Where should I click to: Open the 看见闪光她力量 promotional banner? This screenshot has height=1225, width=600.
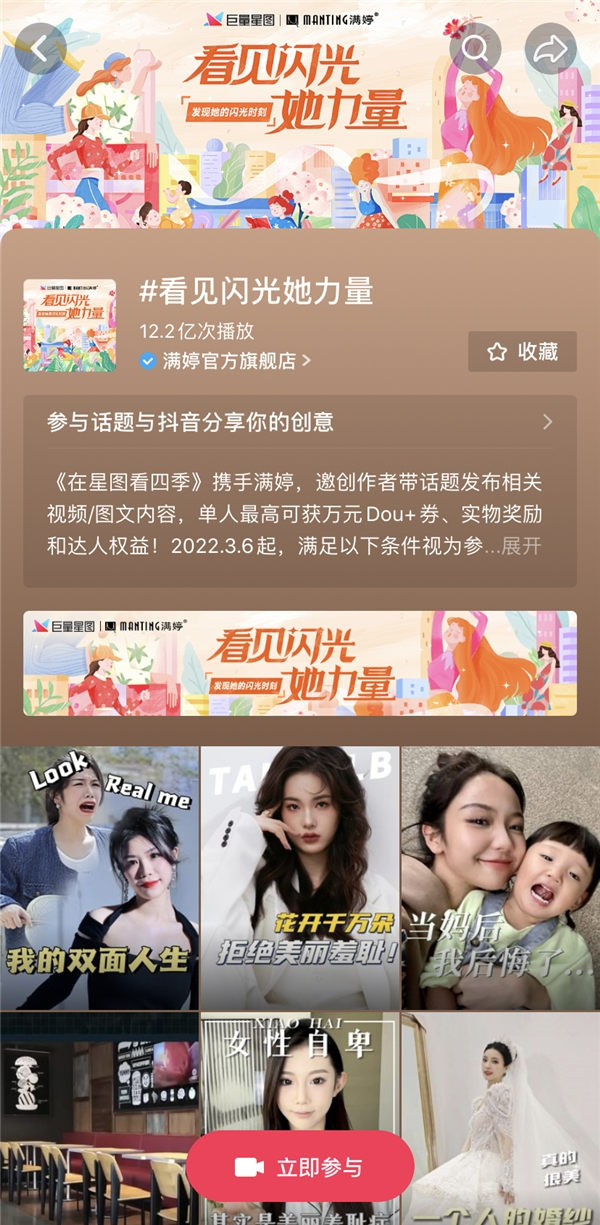300,663
